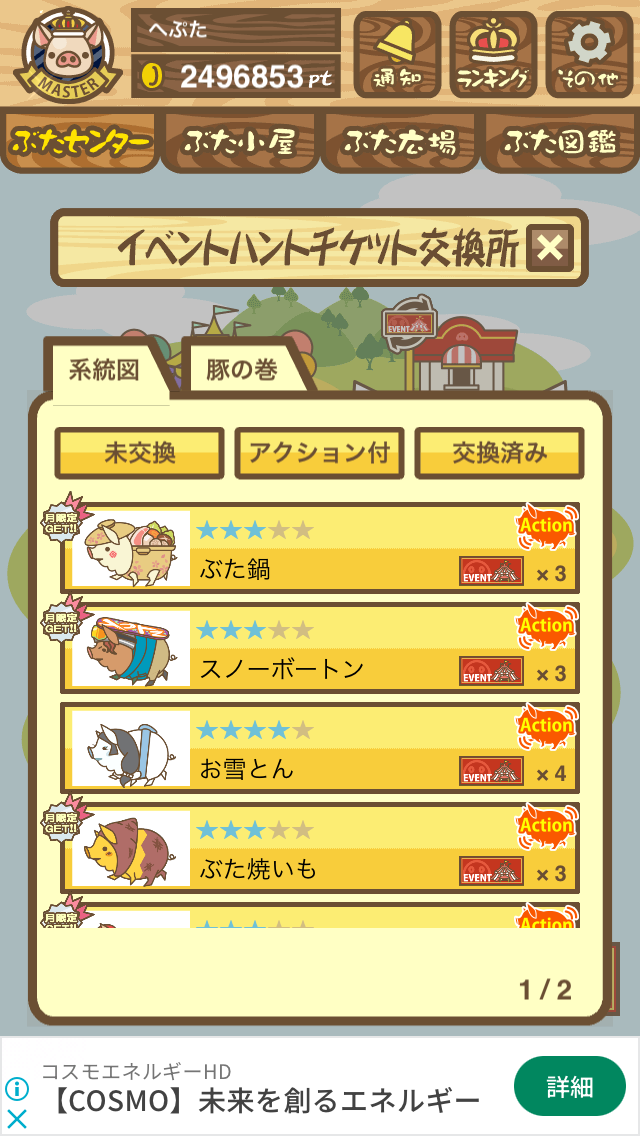Switch to ぶた図鑑 tab

click(x=560, y=142)
